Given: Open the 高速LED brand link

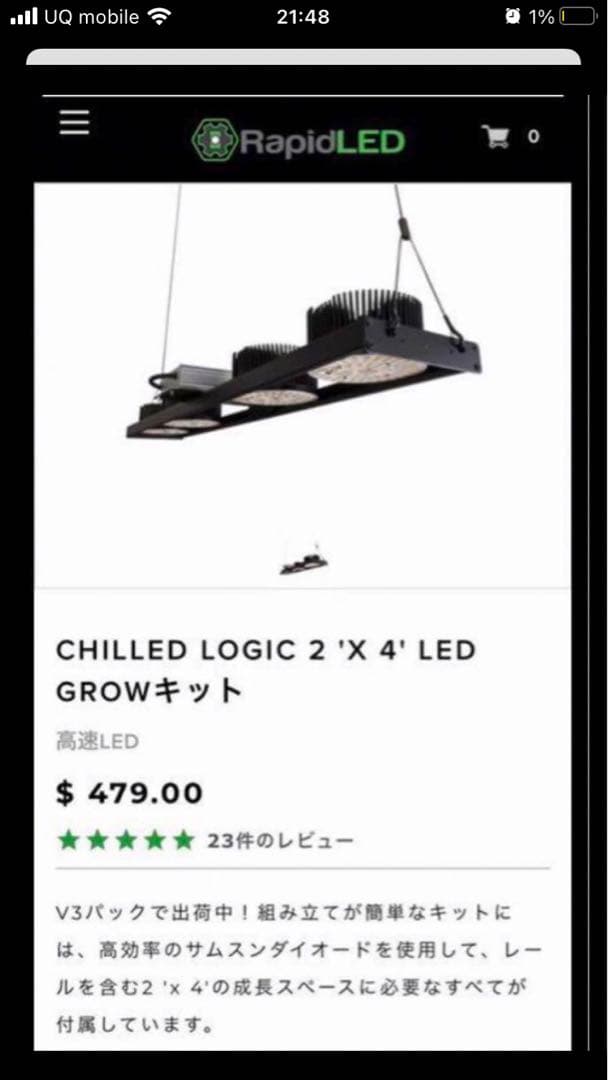Looking at the screenshot, I should pyautogui.click(x=97, y=742).
